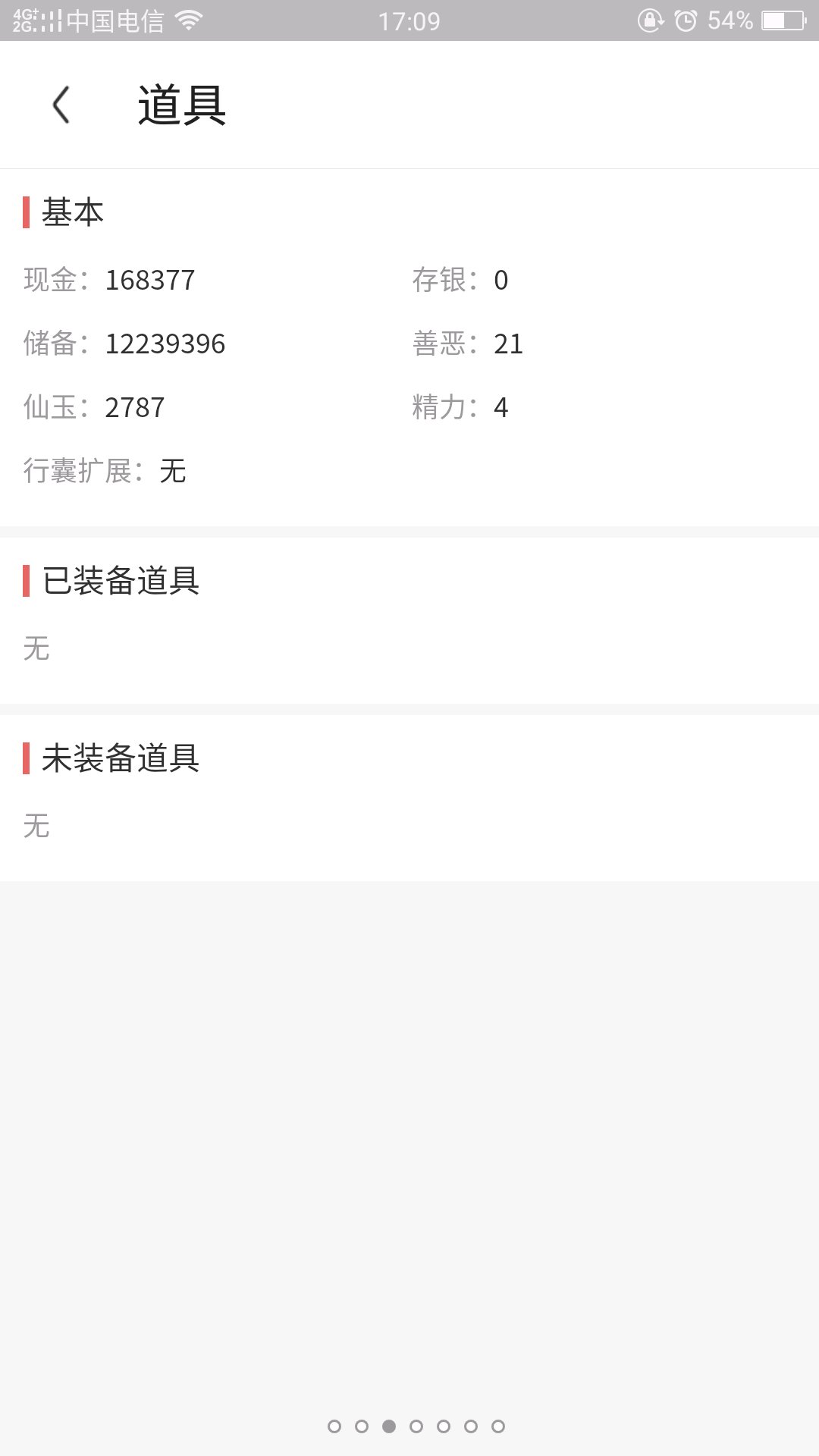
Task: Go back from the 道具 page
Action: [x=61, y=105]
